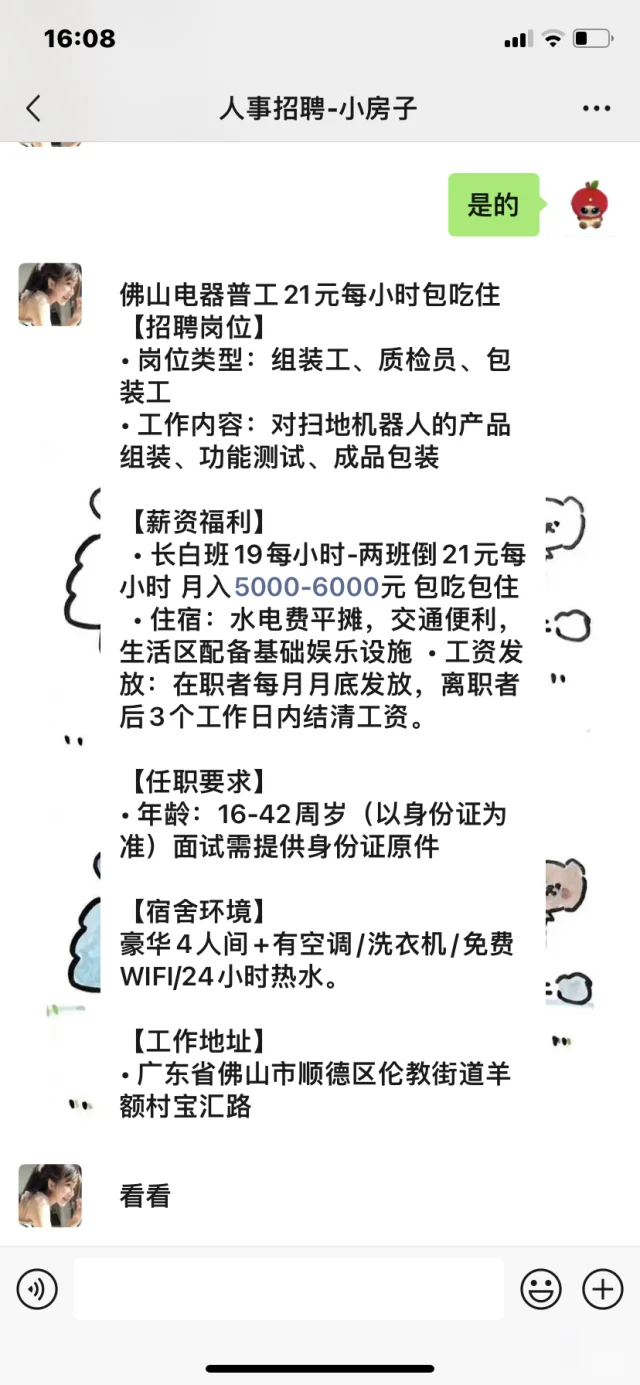Open the plus attachments menu
Image resolution: width=640 pixels, height=1385 pixels.
[602, 1289]
